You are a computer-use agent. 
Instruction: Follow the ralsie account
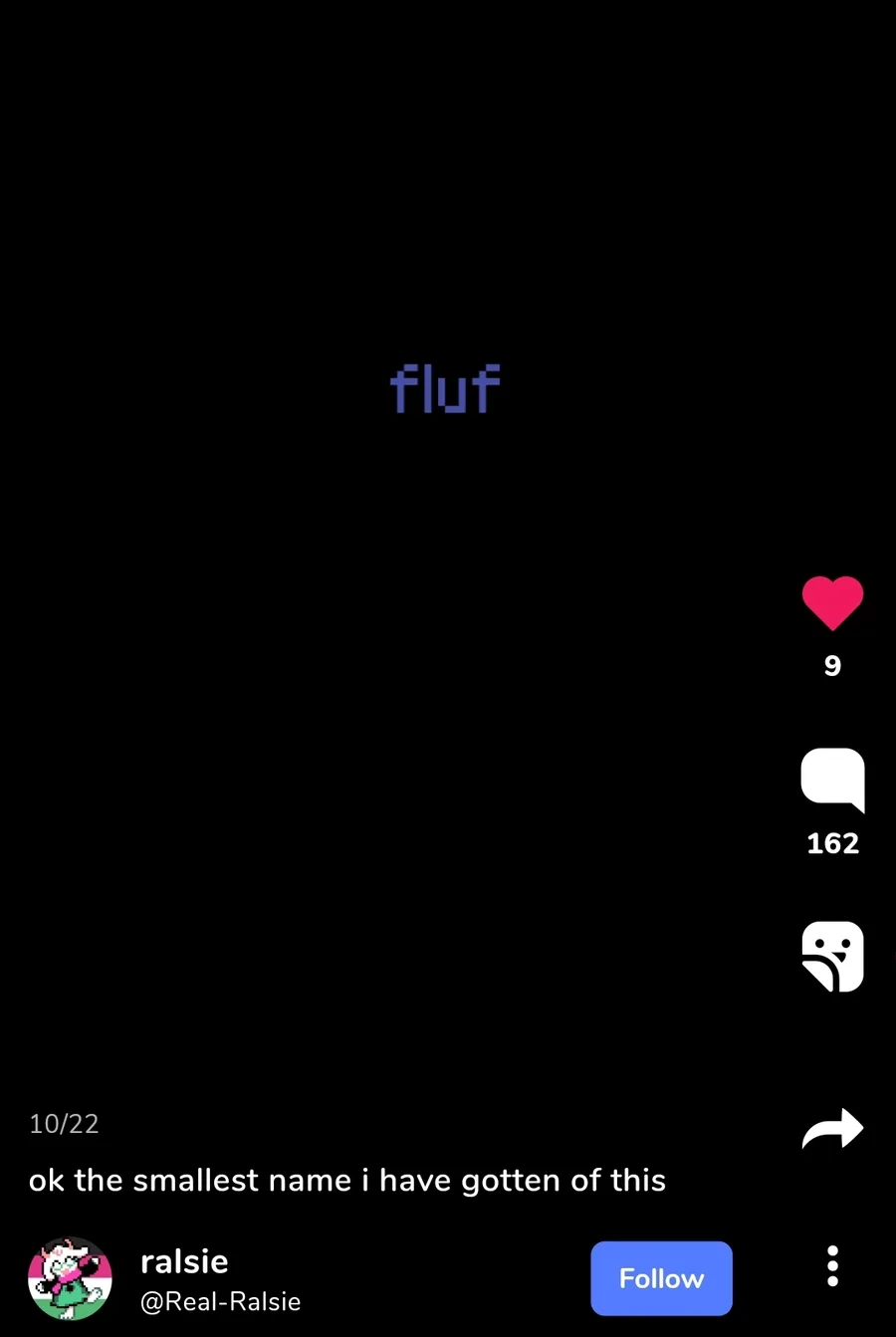point(661,1278)
